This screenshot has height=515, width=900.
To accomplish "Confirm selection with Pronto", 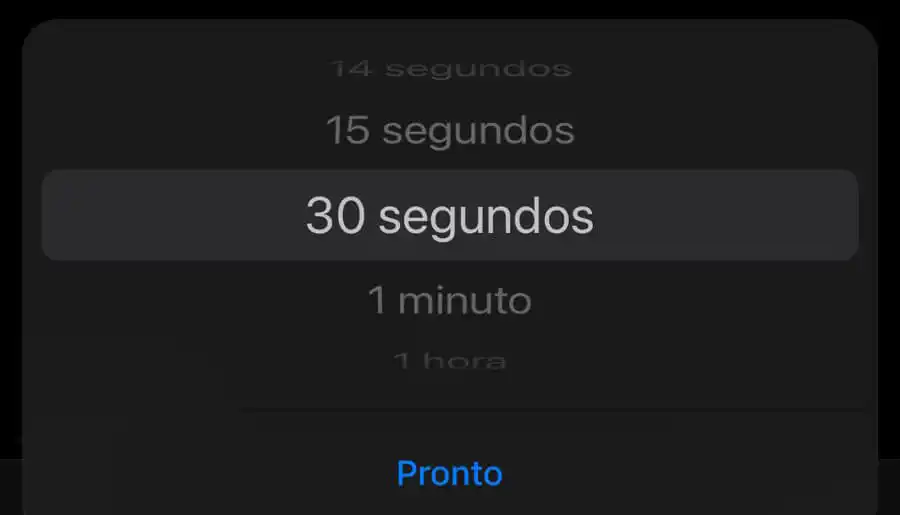I will (x=449, y=473).
